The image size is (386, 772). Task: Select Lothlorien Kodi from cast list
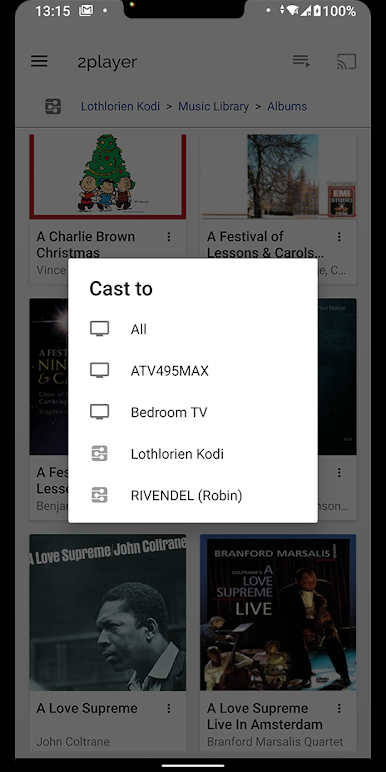click(x=193, y=453)
